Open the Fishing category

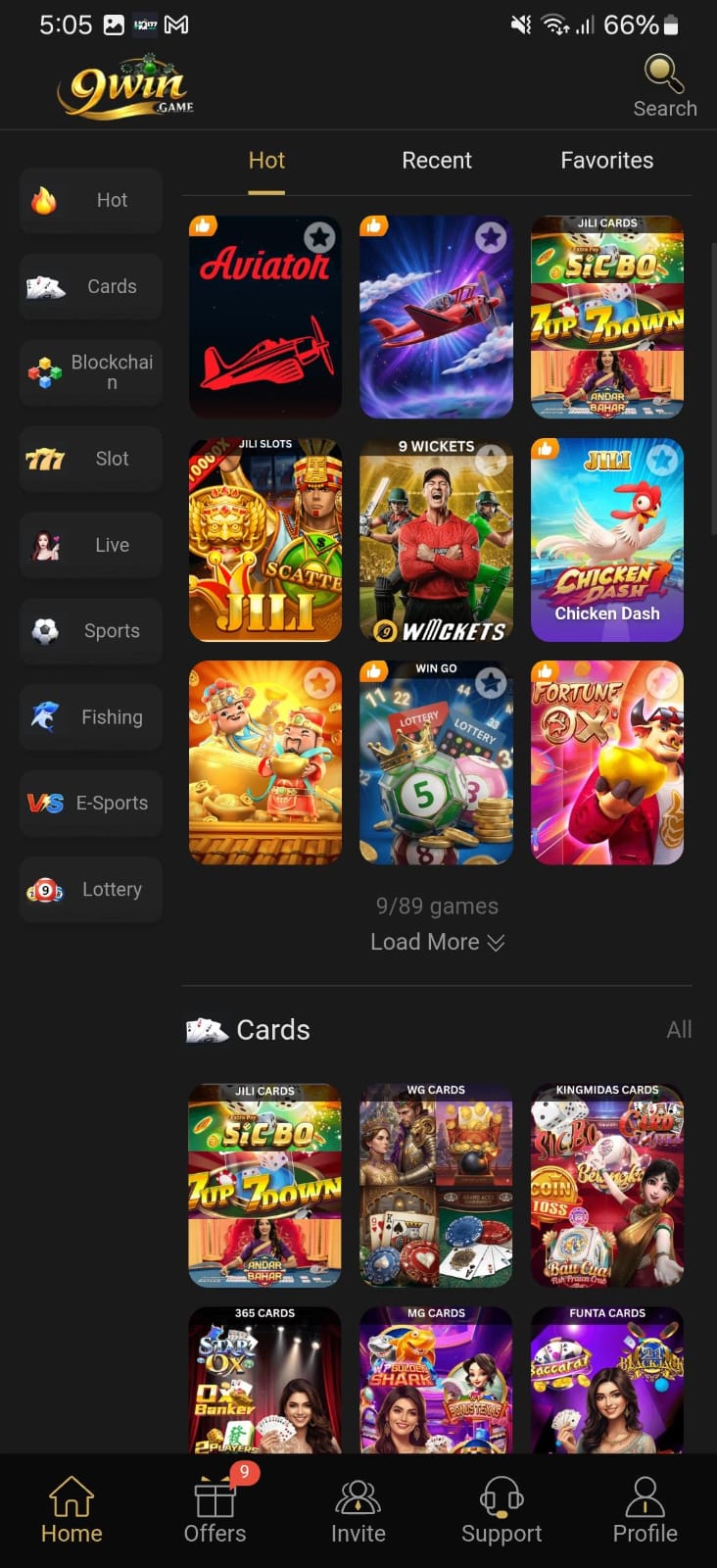[91, 717]
